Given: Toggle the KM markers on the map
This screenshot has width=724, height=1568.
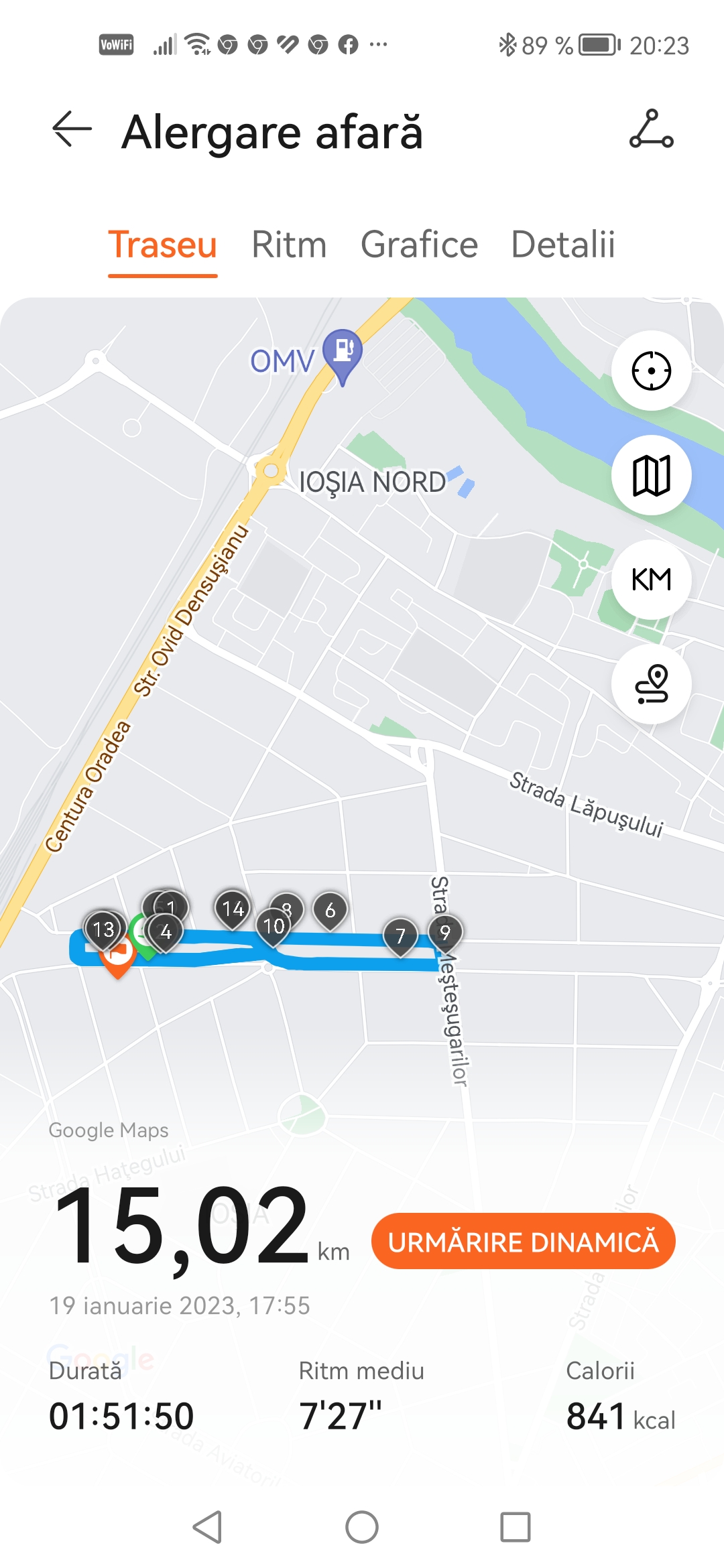Looking at the screenshot, I should click(651, 579).
